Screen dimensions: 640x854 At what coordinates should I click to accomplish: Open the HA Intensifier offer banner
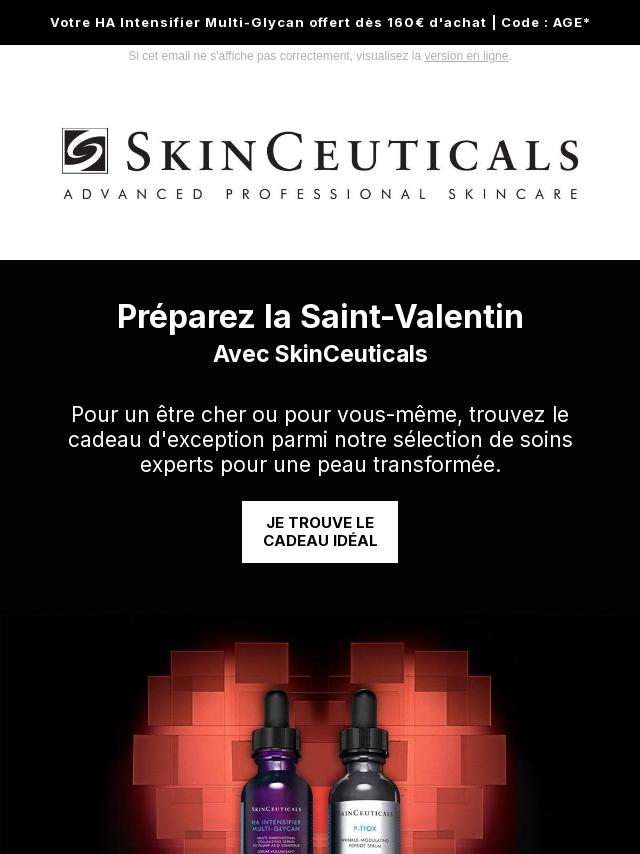point(320,22)
